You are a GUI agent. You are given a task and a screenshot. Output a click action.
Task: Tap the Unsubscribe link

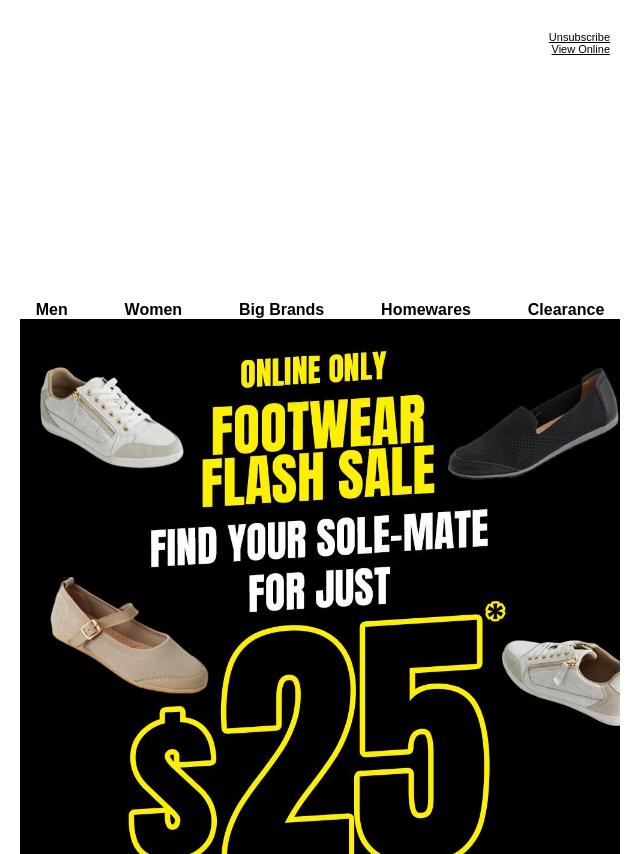pos(578,37)
